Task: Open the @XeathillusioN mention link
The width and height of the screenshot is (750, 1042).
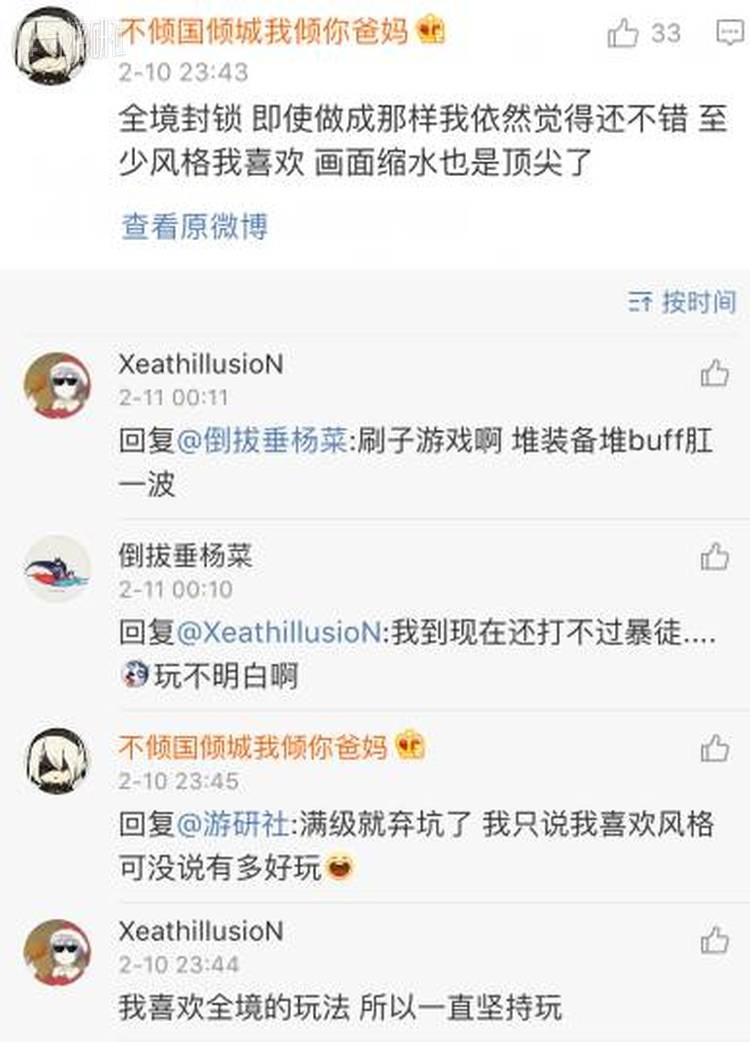Action: pyautogui.click(x=279, y=632)
